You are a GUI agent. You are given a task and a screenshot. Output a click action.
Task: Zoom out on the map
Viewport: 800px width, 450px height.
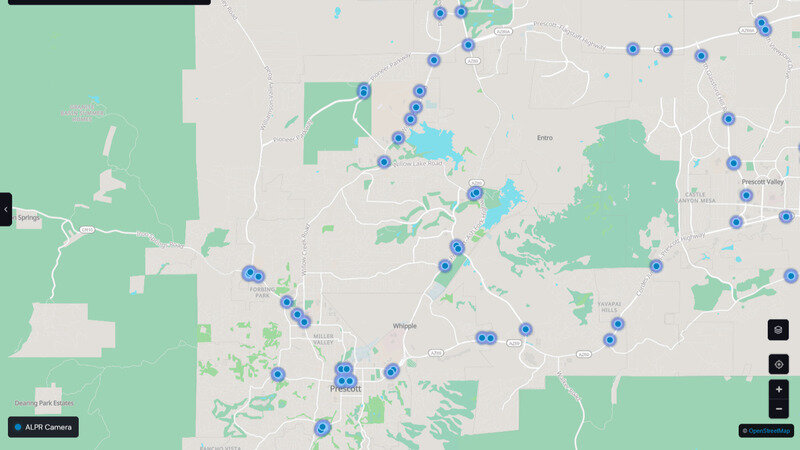[x=779, y=409]
